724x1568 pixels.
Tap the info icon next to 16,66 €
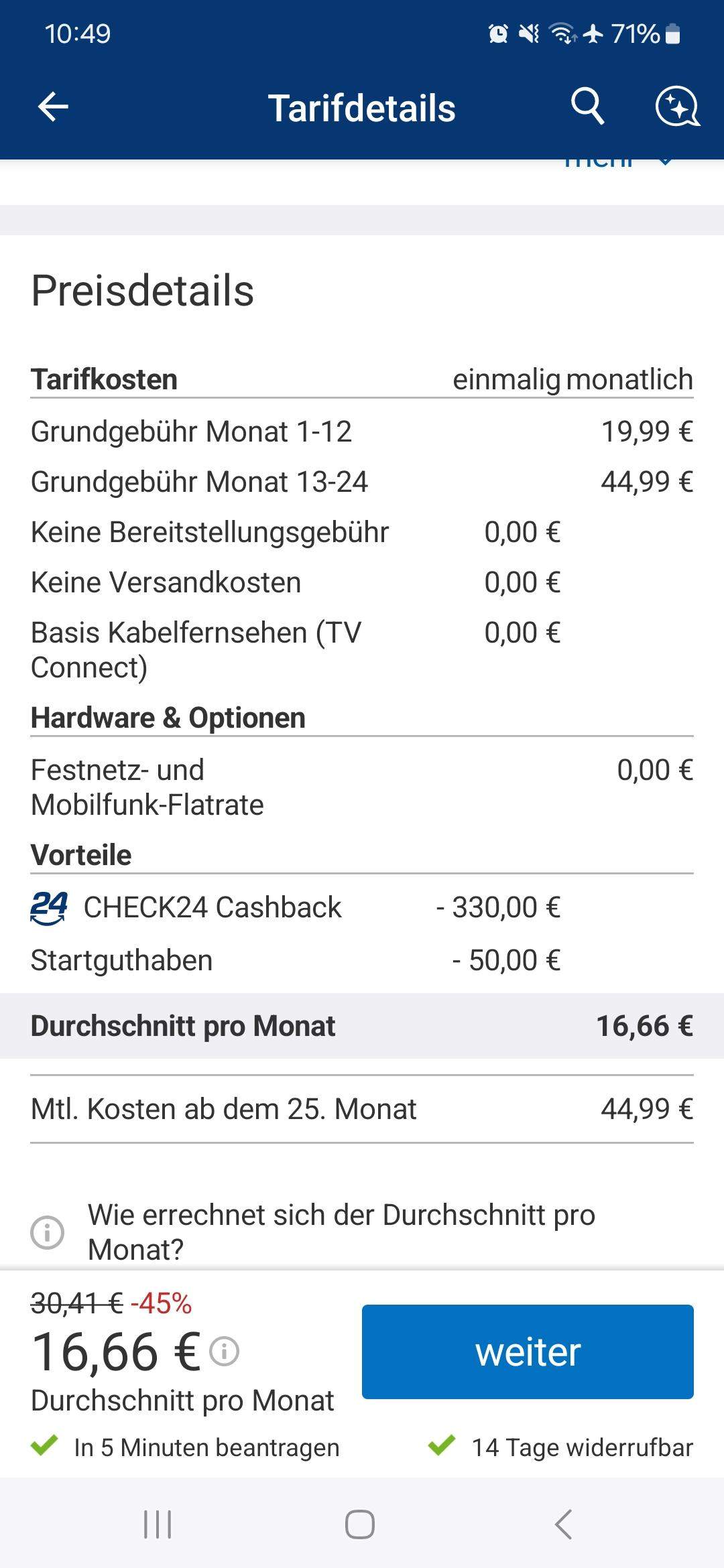[223, 1349]
